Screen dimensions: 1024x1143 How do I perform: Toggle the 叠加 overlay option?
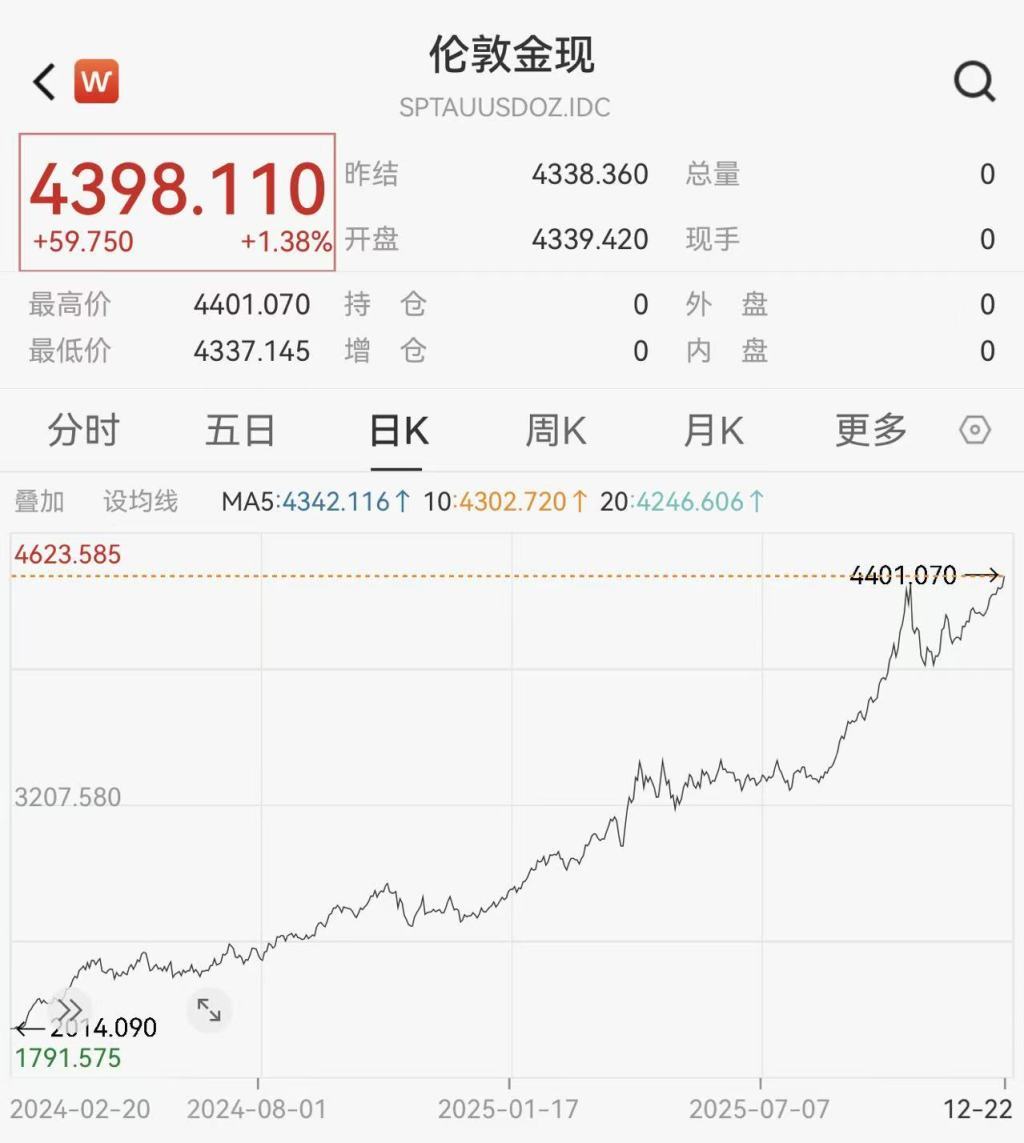pos(38,502)
